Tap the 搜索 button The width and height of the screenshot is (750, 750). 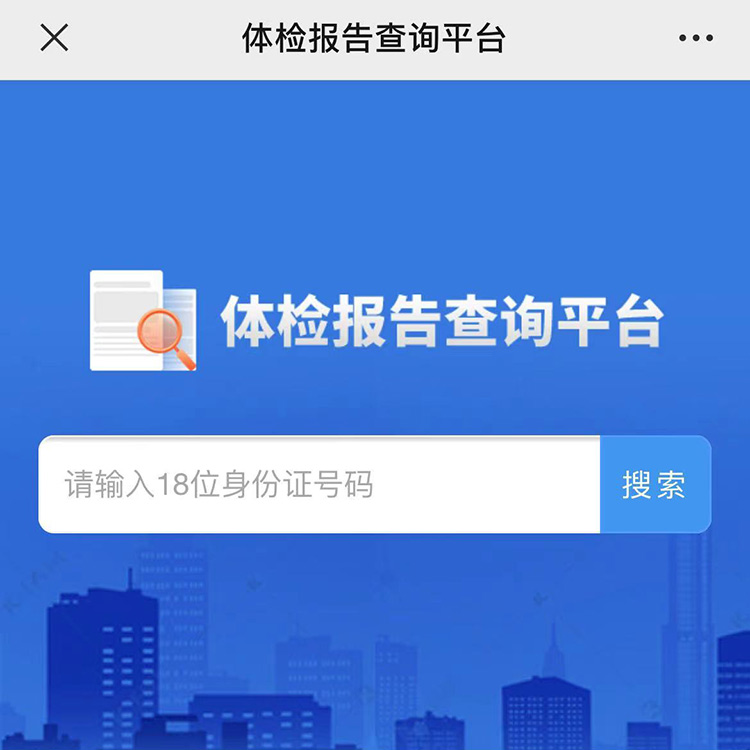pyautogui.click(x=654, y=485)
